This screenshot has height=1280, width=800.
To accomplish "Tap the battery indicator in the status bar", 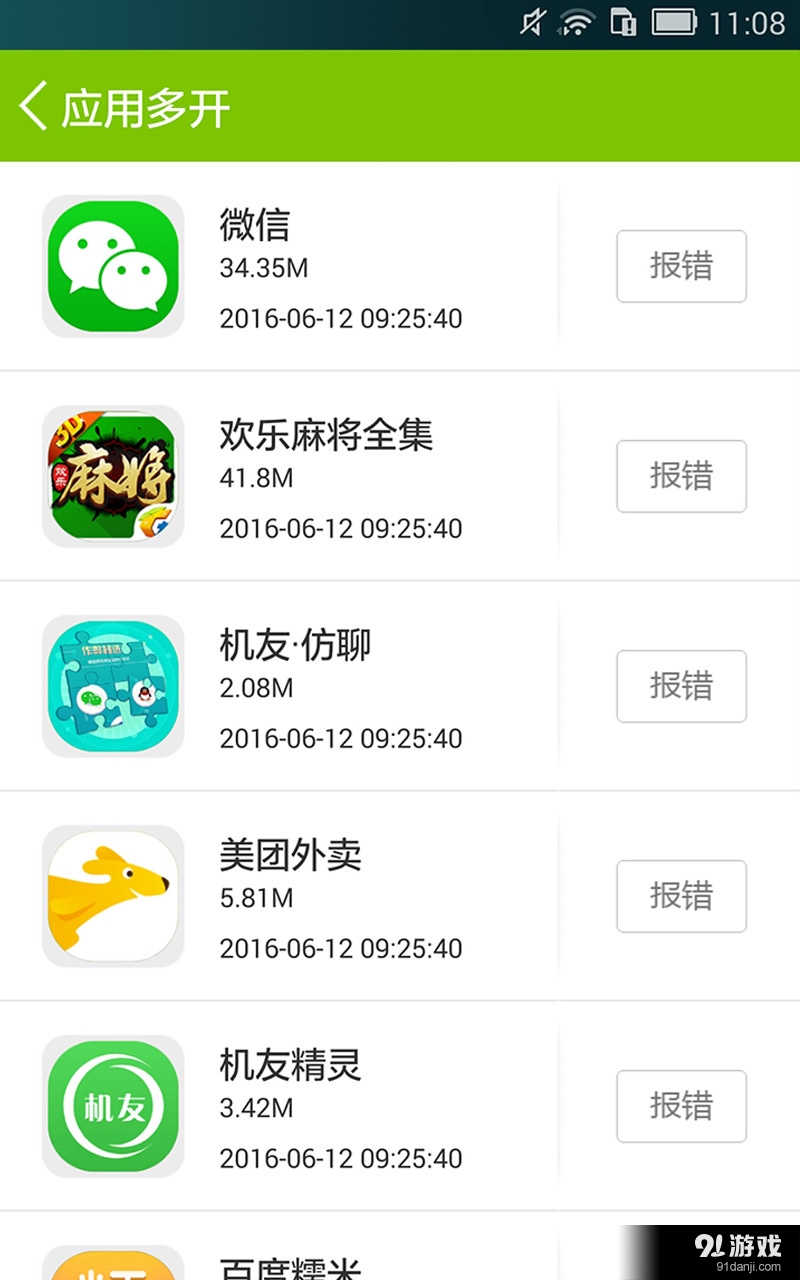I will click(x=672, y=20).
